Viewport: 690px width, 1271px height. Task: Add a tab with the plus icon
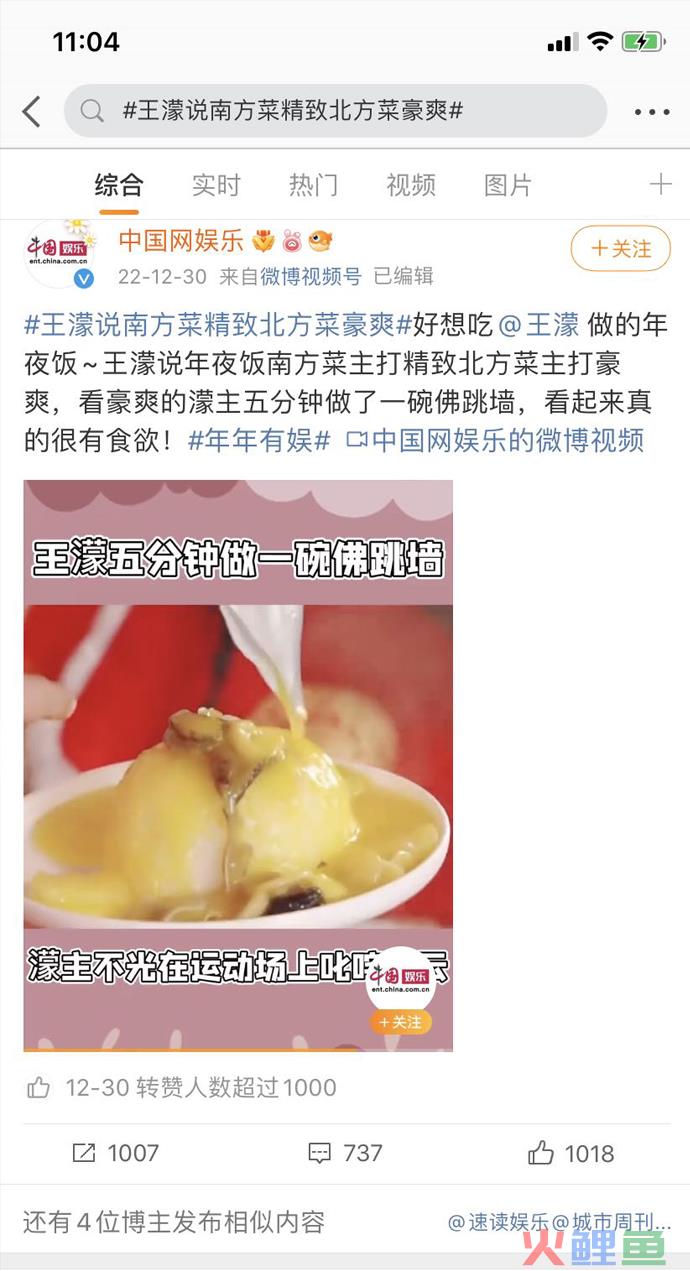pyautogui.click(x=660, y=184)
